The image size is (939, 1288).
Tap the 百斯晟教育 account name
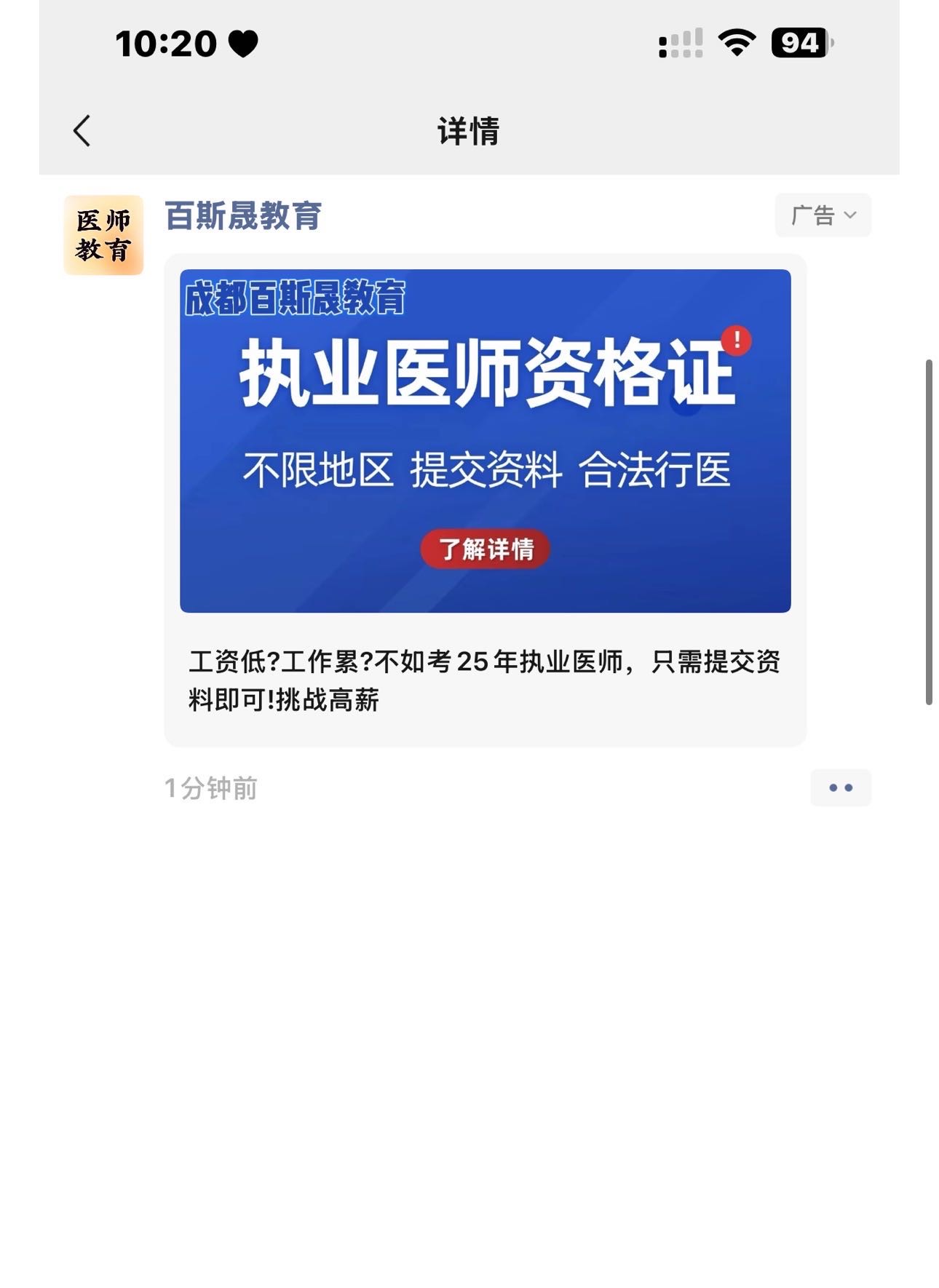(x=243, y=216)
